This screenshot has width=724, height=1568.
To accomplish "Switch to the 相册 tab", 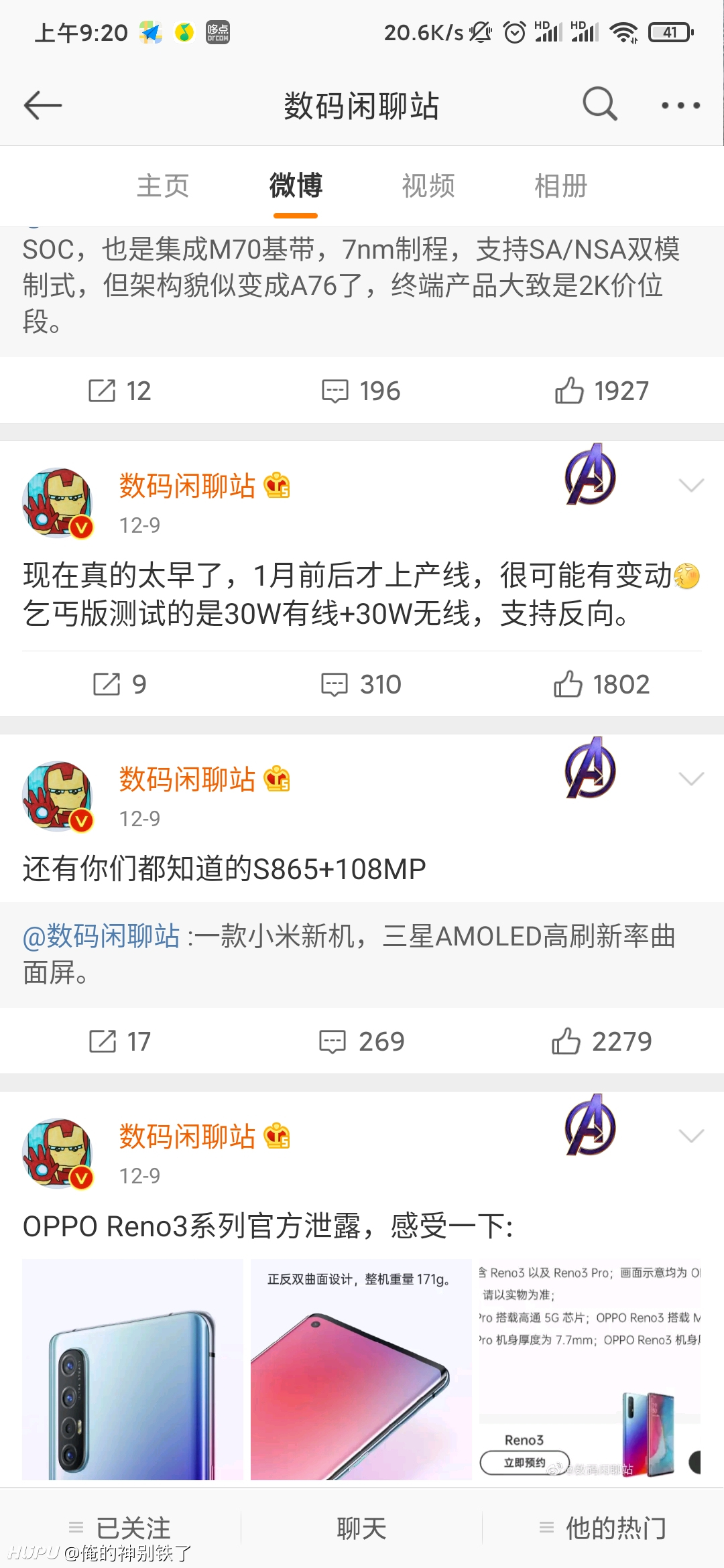I will pyautogui.click(x=561, y=186).
